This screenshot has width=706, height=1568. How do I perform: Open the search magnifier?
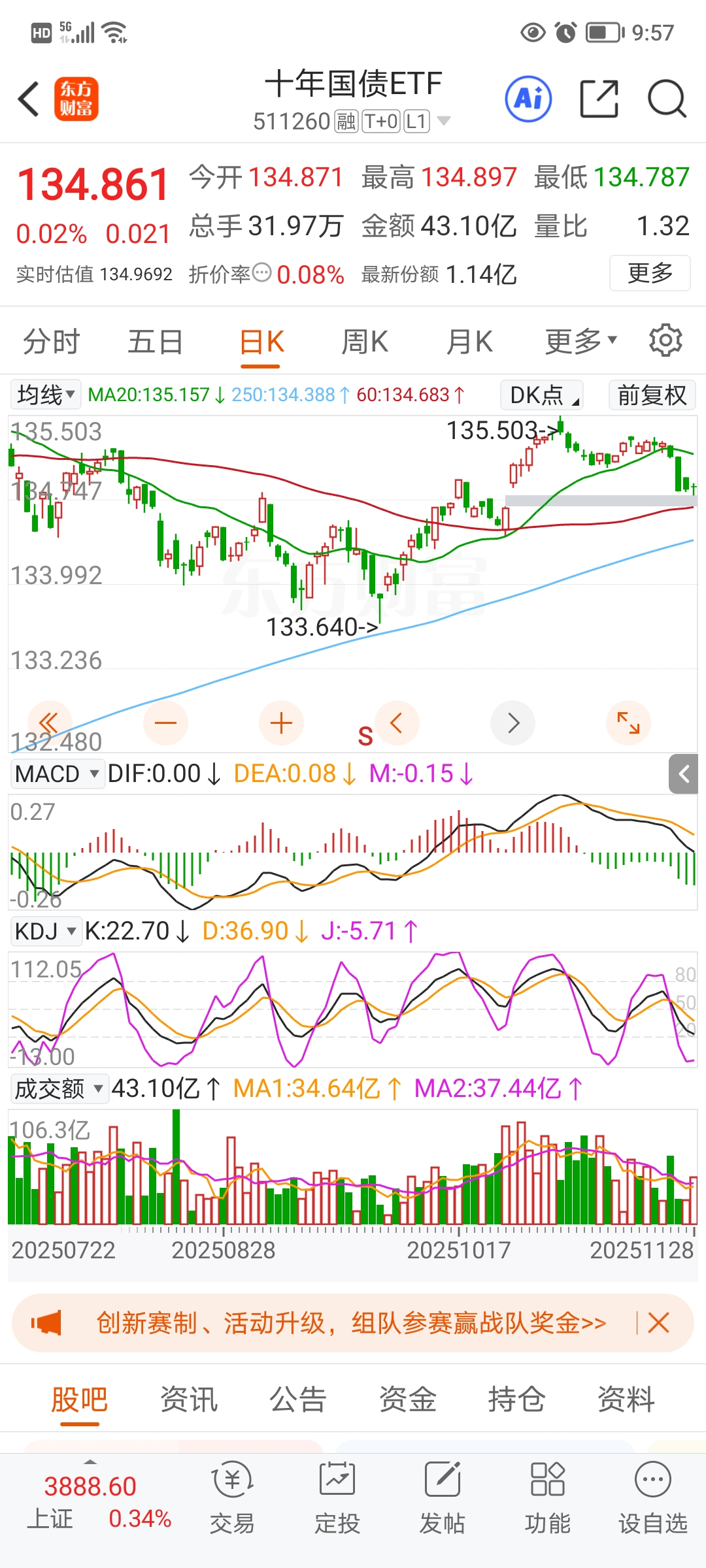(666, 99)
